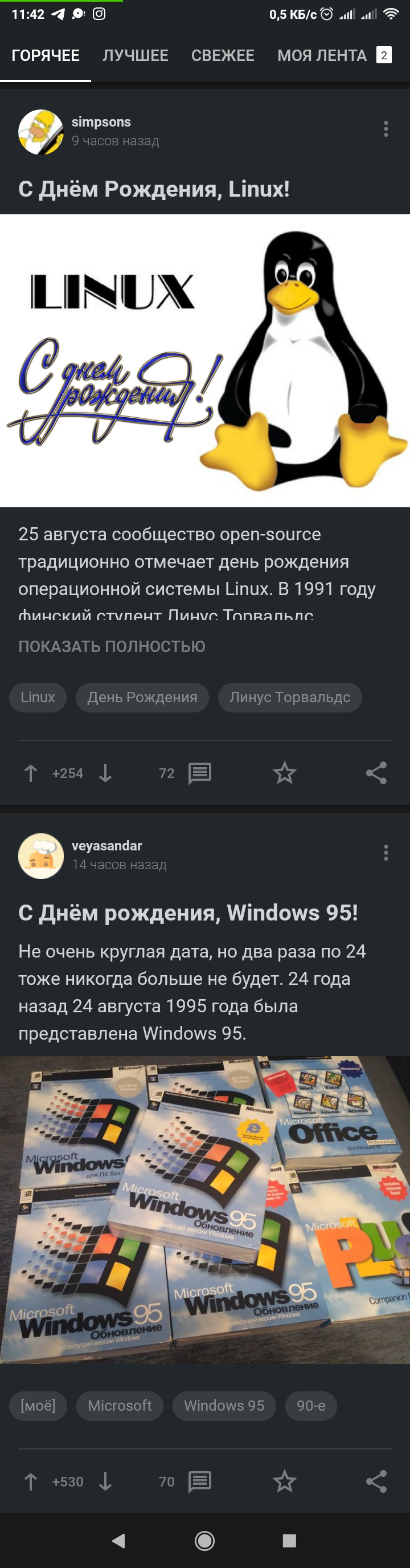Select the Linux tag chip
Viewport: 410px width, 1568px height.
(38, 698)
